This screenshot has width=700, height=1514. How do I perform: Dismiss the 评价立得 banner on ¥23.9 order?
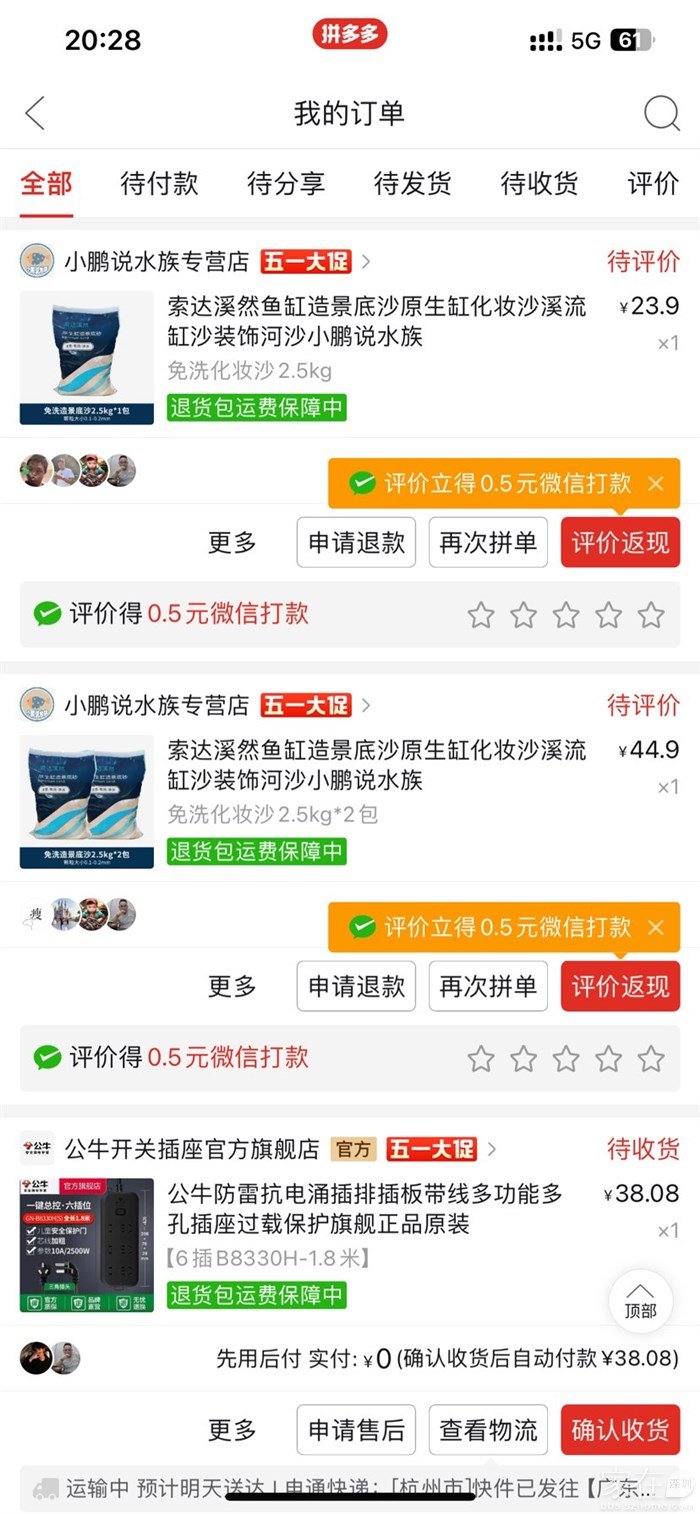pyautogui.click(x=656, y=484)
